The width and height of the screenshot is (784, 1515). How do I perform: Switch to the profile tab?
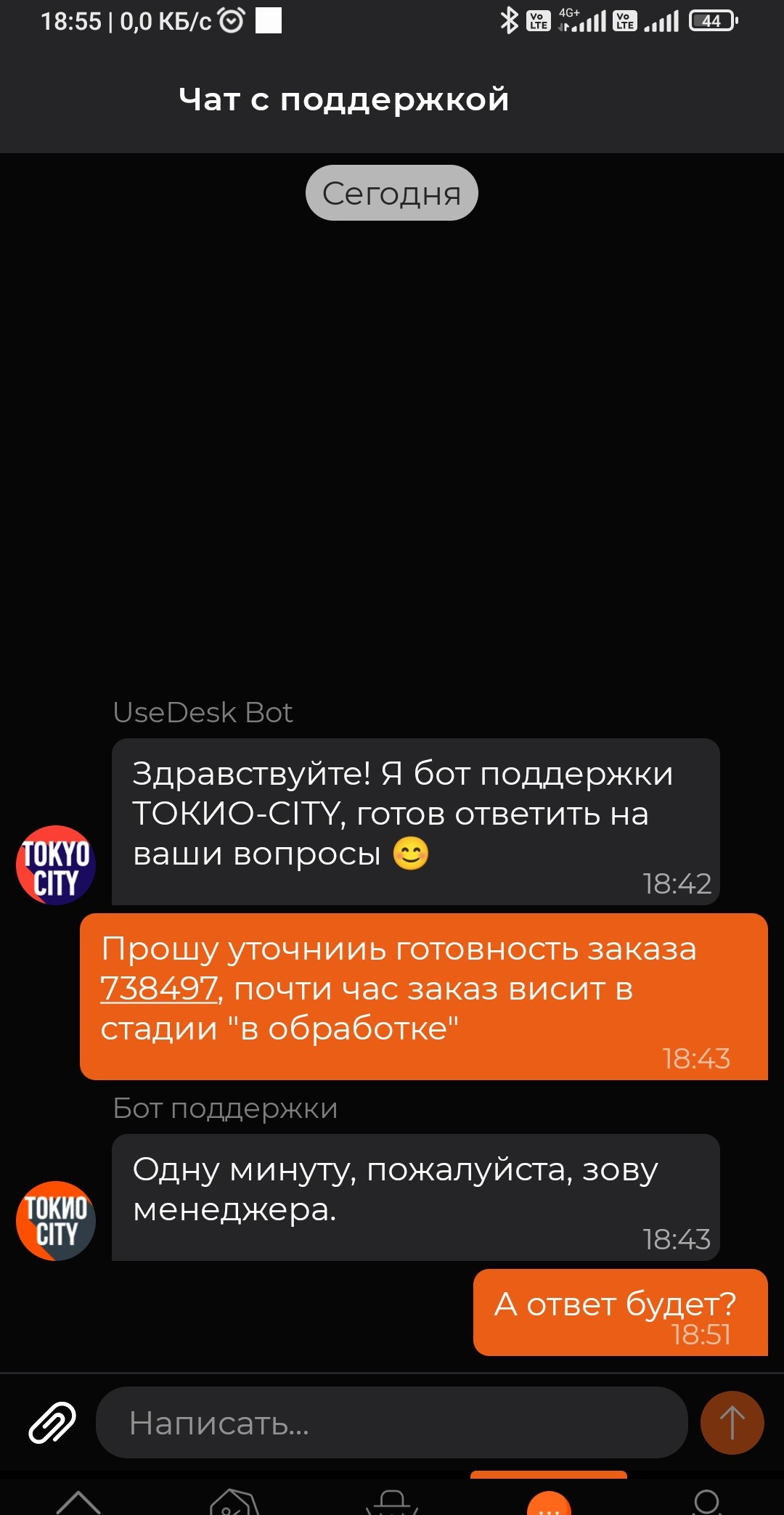[x=706, y=1501]
